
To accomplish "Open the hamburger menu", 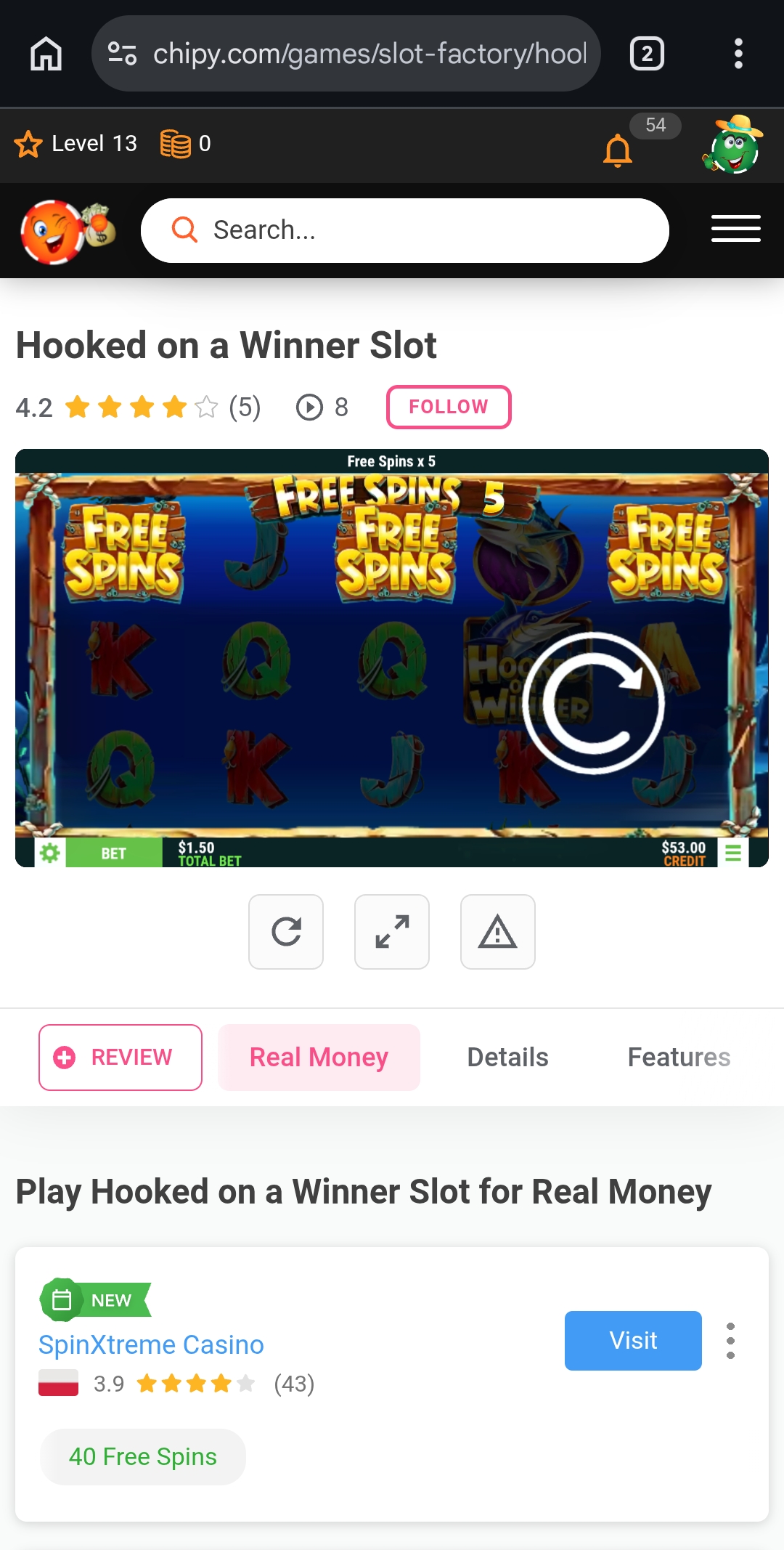I will tap(735, 229).
